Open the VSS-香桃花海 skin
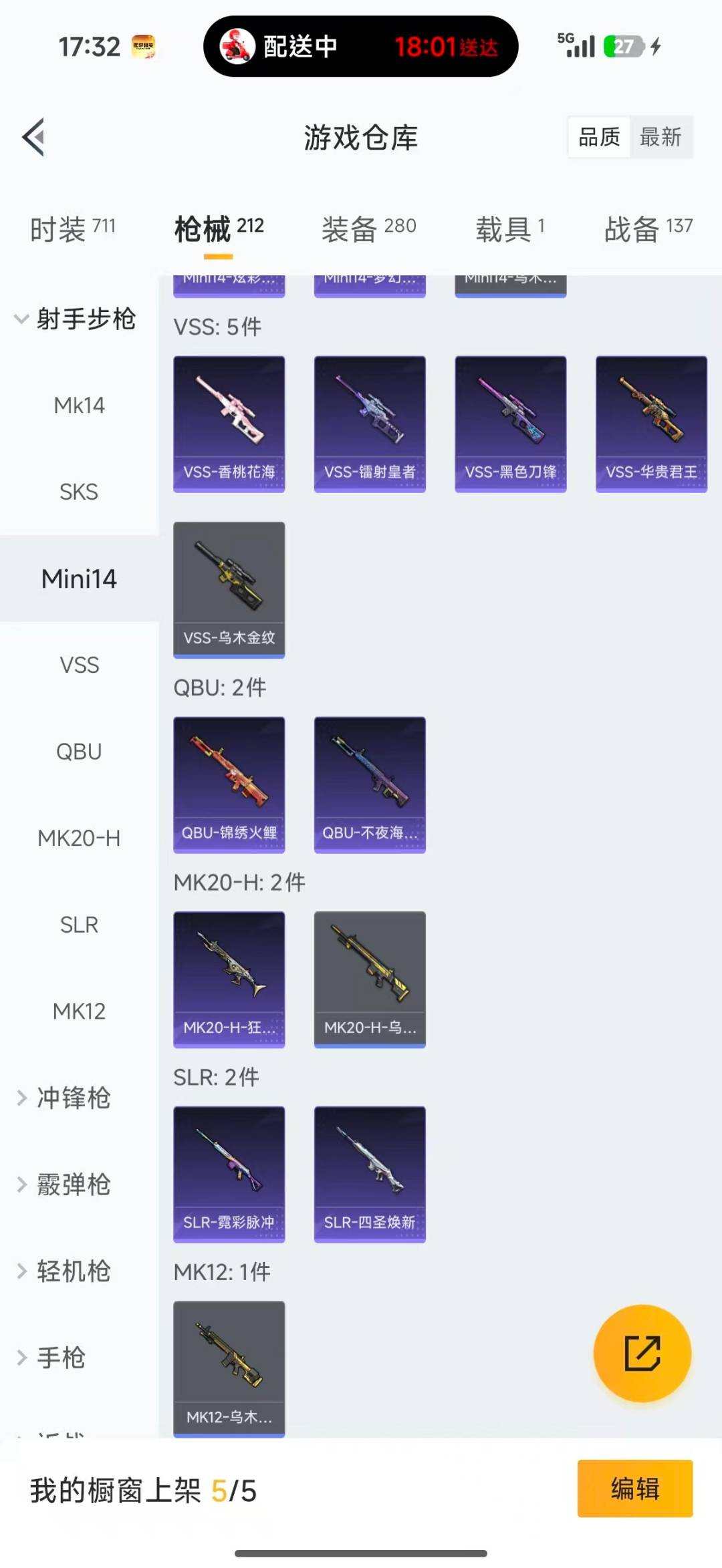The height and width of the screenshot is (1568, 722). 229,424
